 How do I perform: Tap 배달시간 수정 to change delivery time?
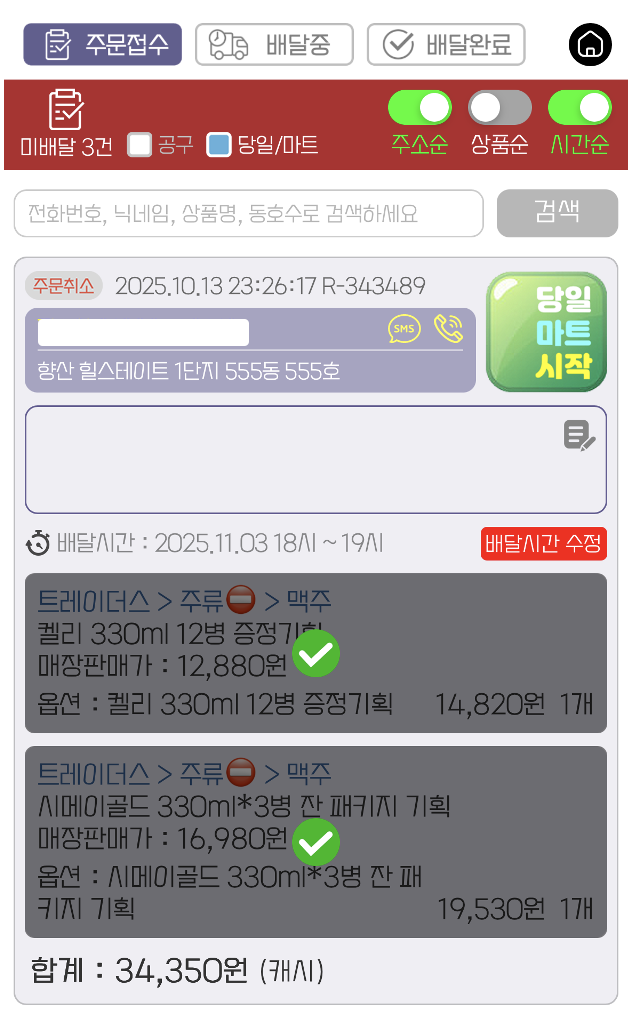click(544, 544)
